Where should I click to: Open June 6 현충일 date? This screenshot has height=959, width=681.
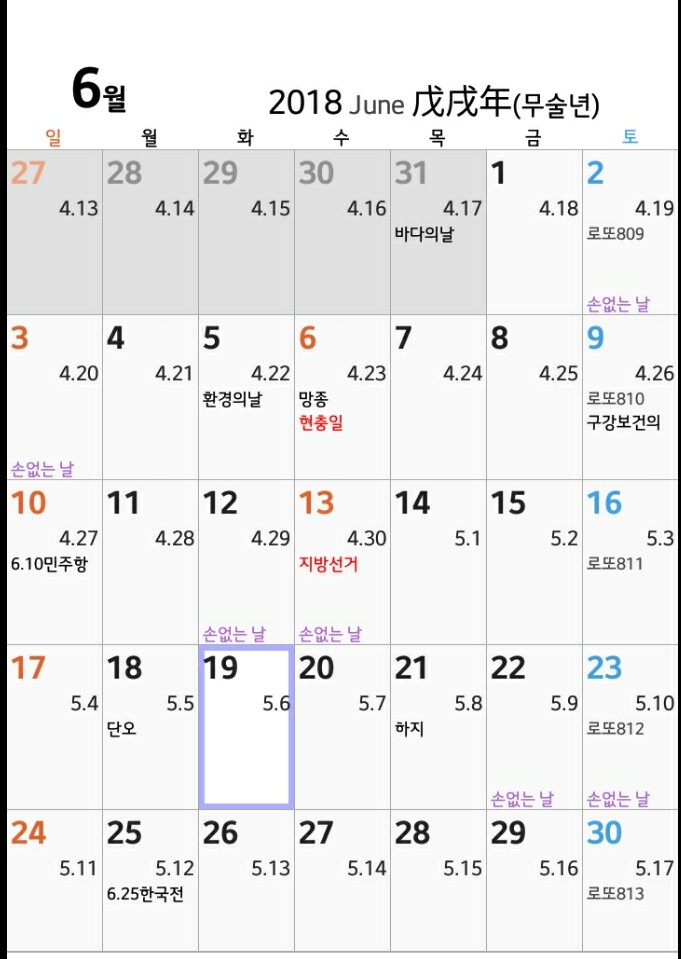(342, 397)
